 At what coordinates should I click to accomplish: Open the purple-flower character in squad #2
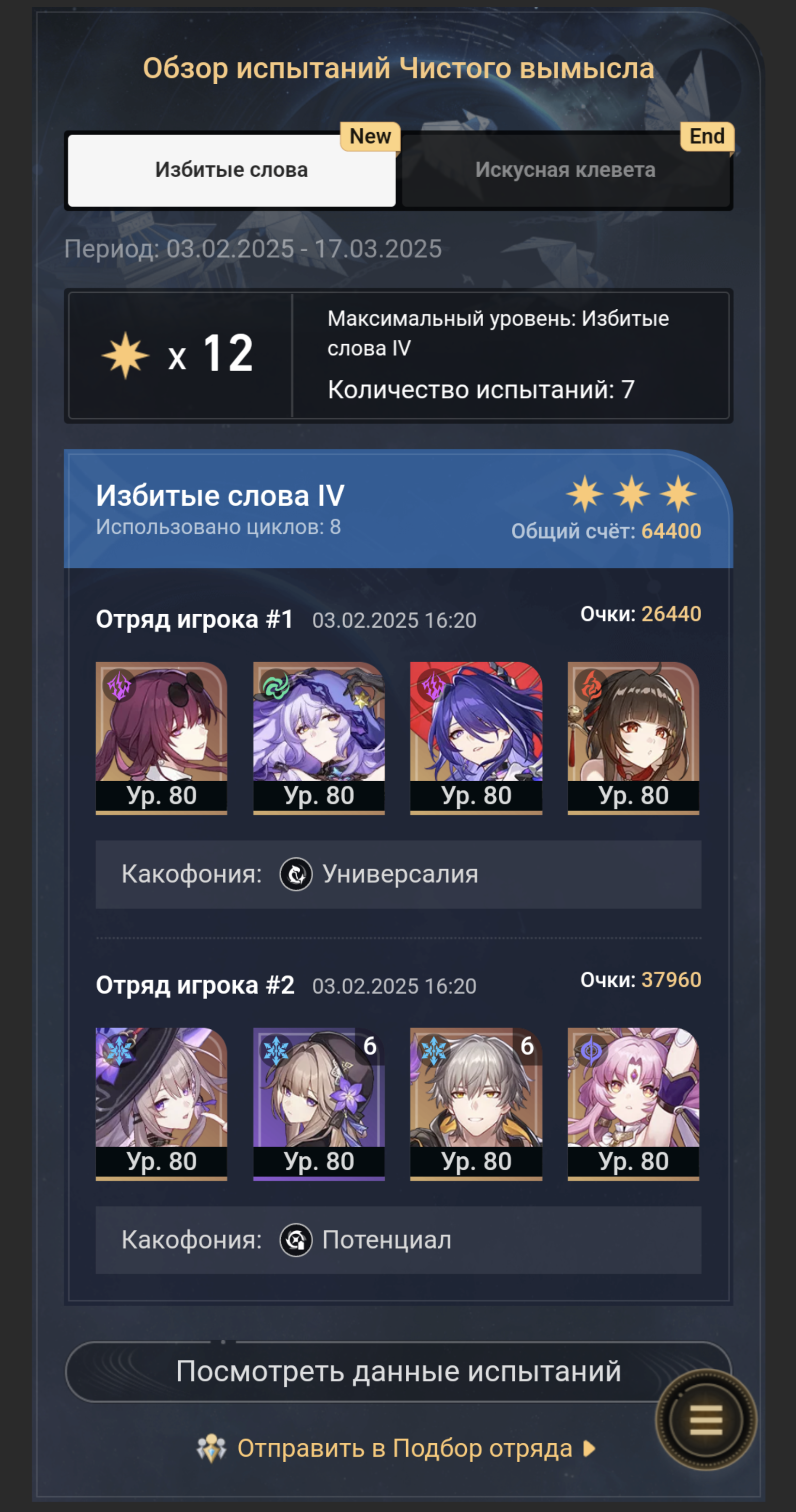pyautogui.click(x=319, y=1104)
